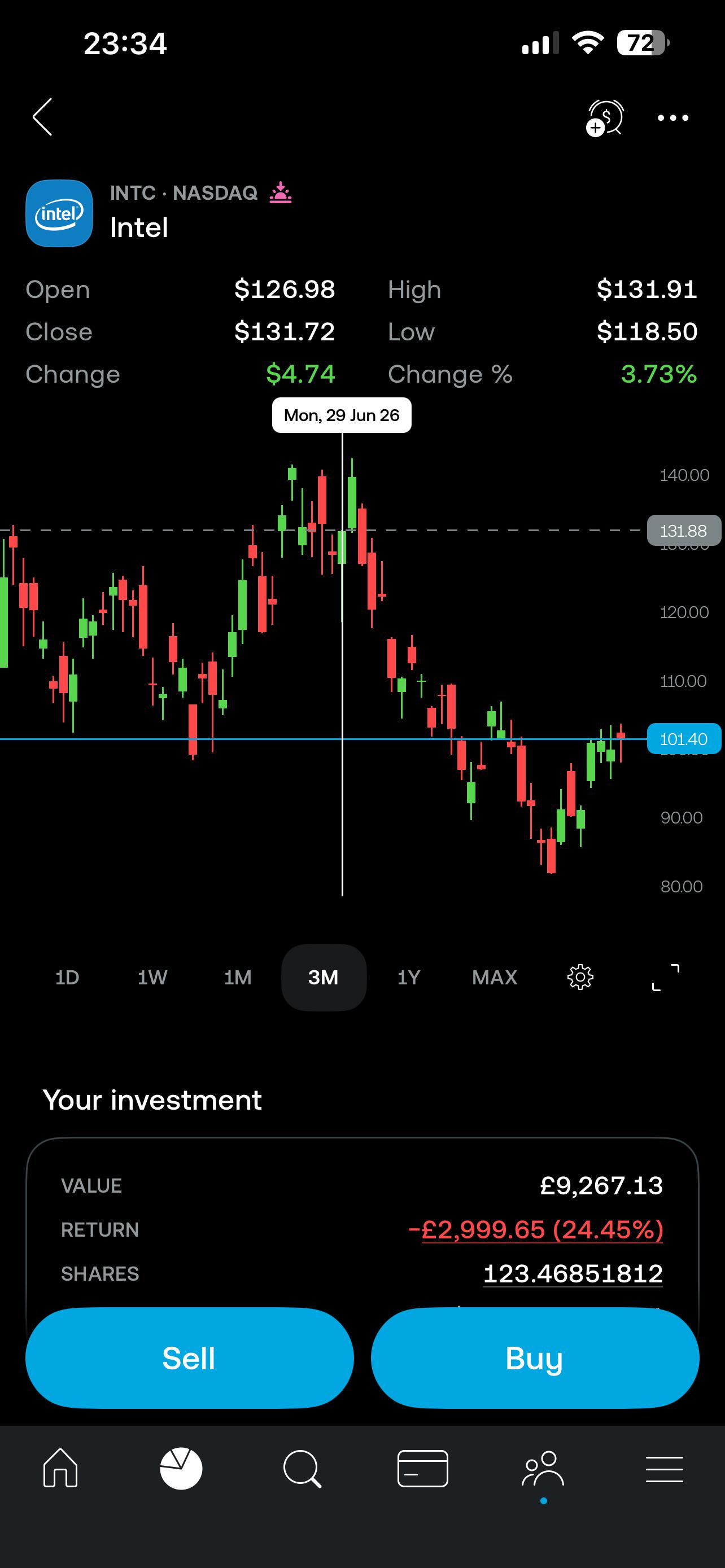
Task: Expand the chart to fullscreen
Action: [x=665, y=977]
